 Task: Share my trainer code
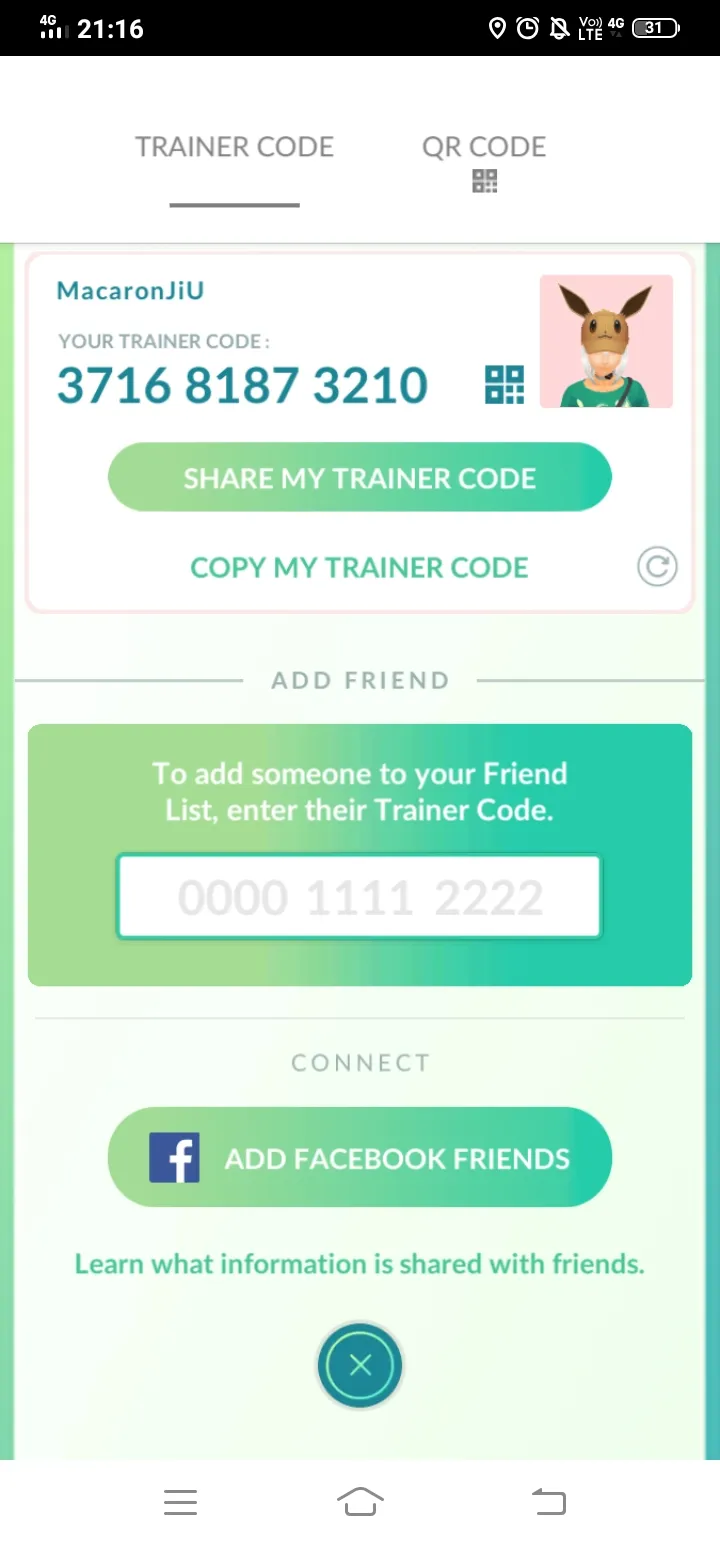[x=360, y=478]
